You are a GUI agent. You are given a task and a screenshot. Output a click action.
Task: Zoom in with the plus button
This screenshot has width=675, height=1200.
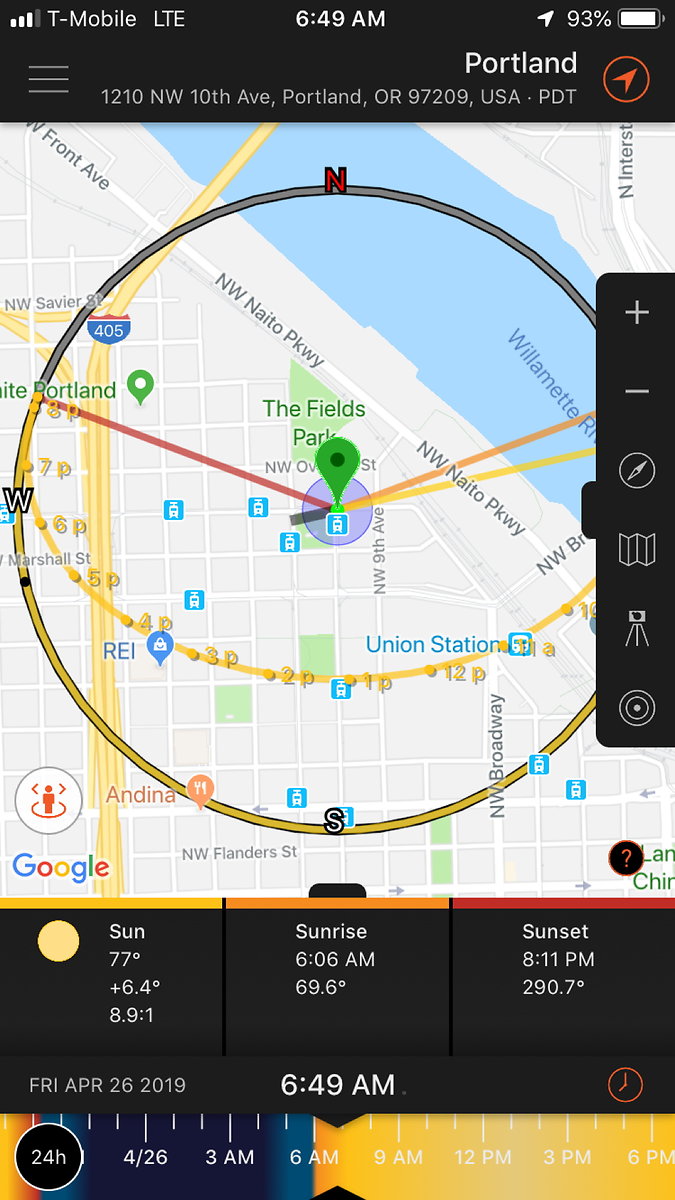[x=637, y=313]
